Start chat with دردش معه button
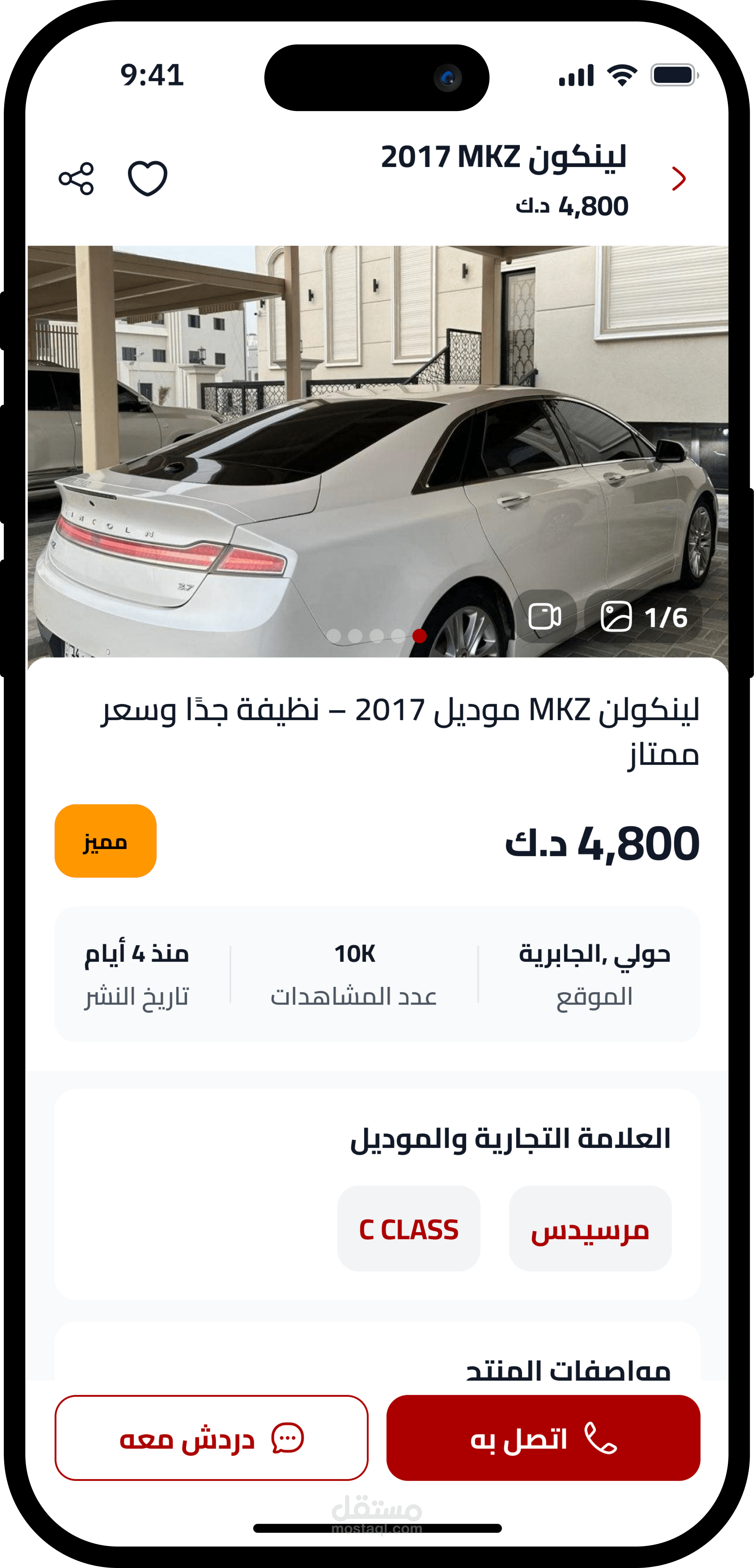Screen dimensions: 754x1568 coord(211,1438)
